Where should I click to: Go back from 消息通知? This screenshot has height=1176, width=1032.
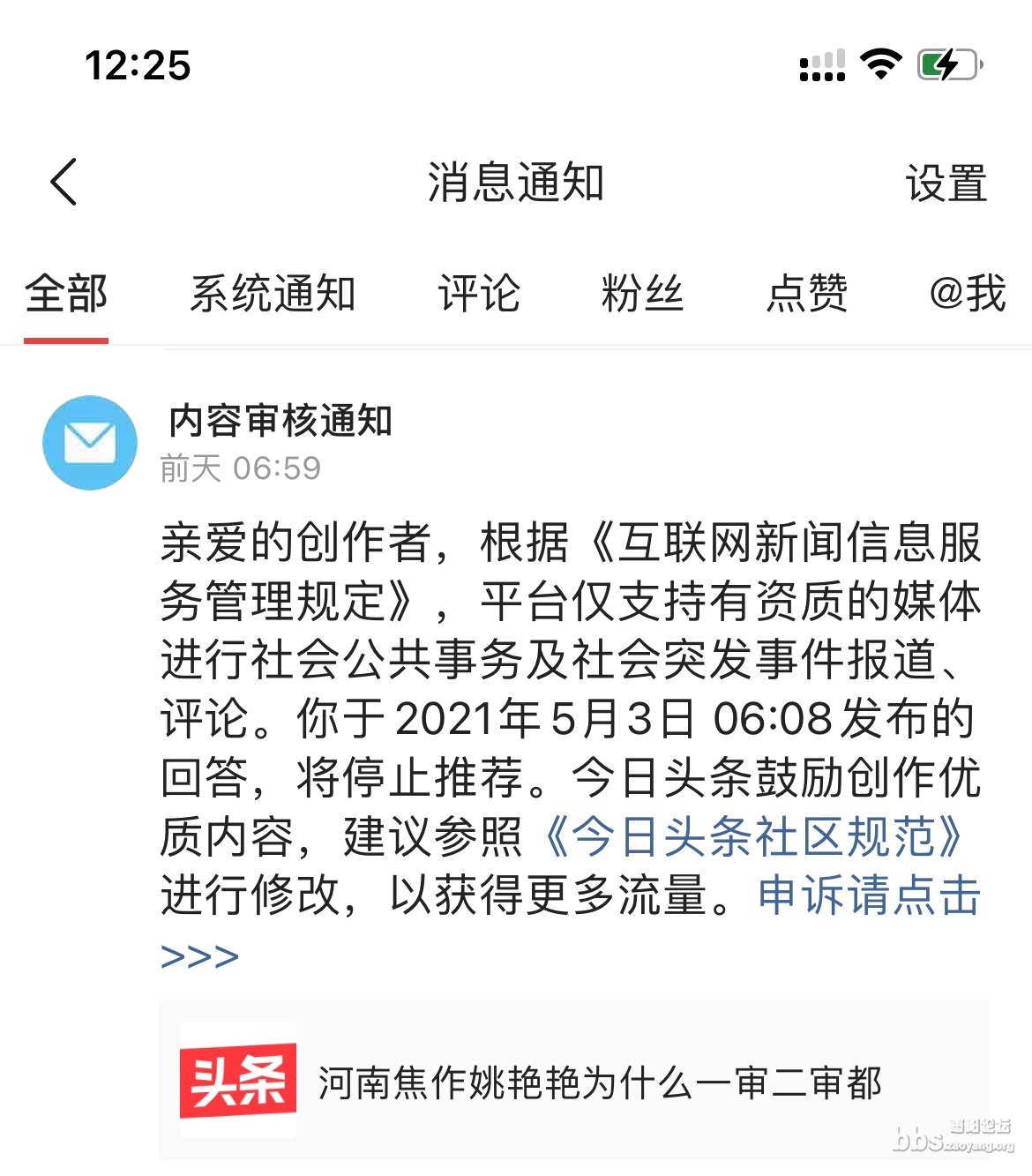64,183
